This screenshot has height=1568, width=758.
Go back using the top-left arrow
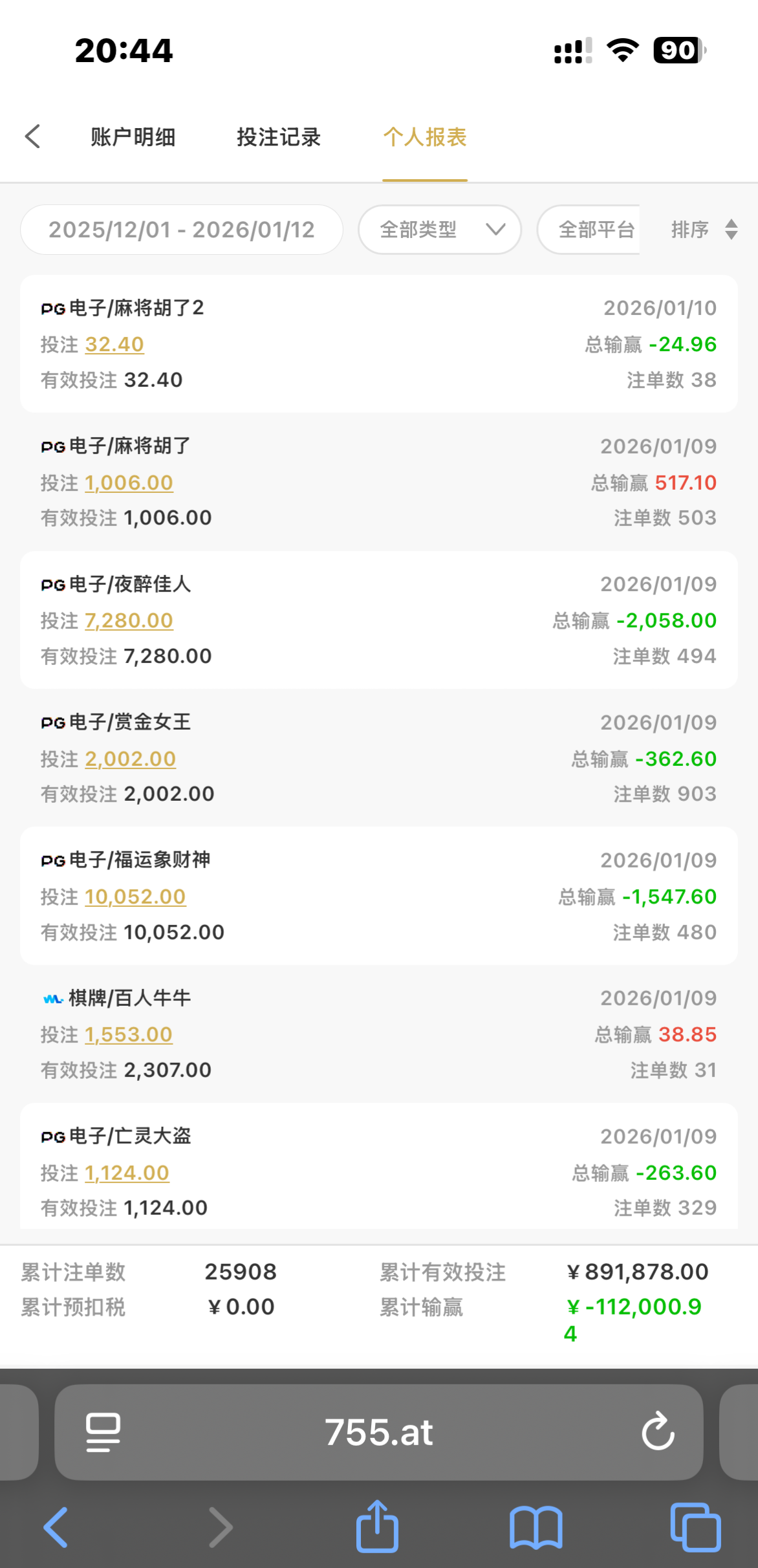(x=33, y=136)
